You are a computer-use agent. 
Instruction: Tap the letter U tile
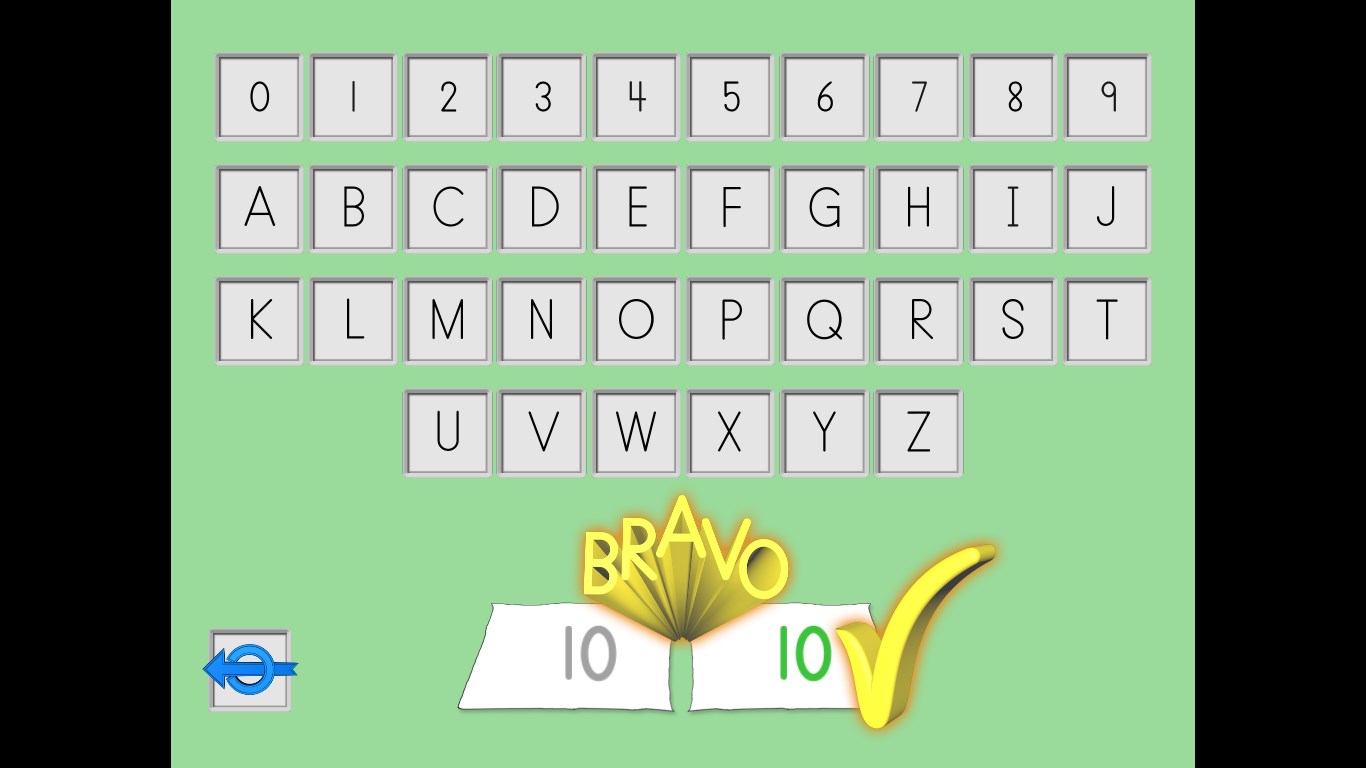pos(447,433)
